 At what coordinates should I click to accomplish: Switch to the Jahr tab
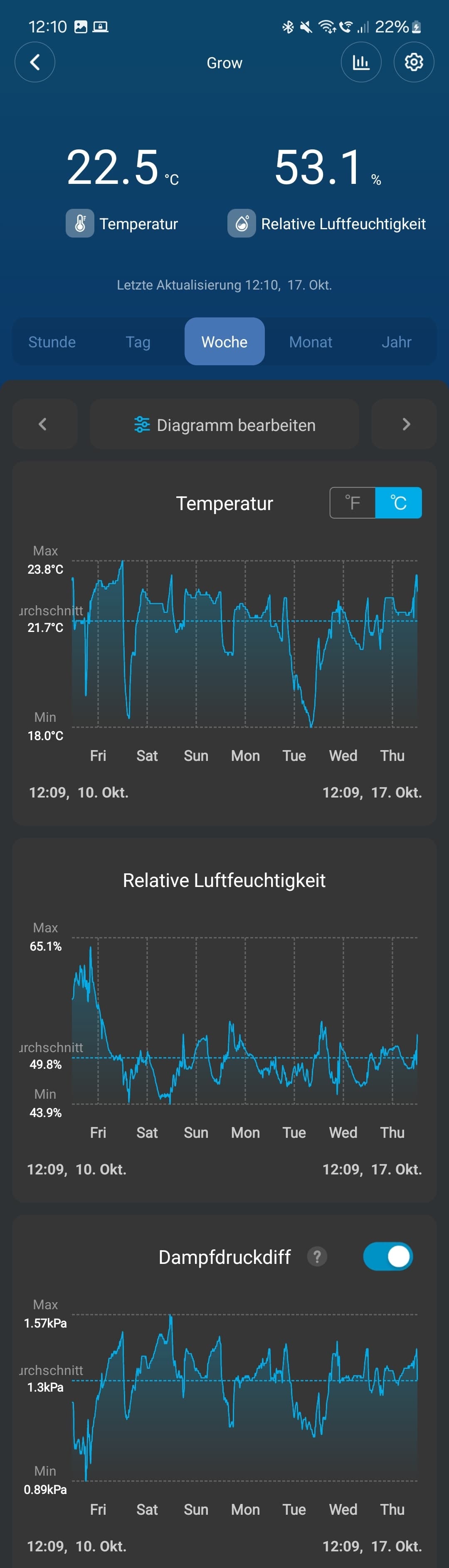pyautogui.click(x=397, y=342)
